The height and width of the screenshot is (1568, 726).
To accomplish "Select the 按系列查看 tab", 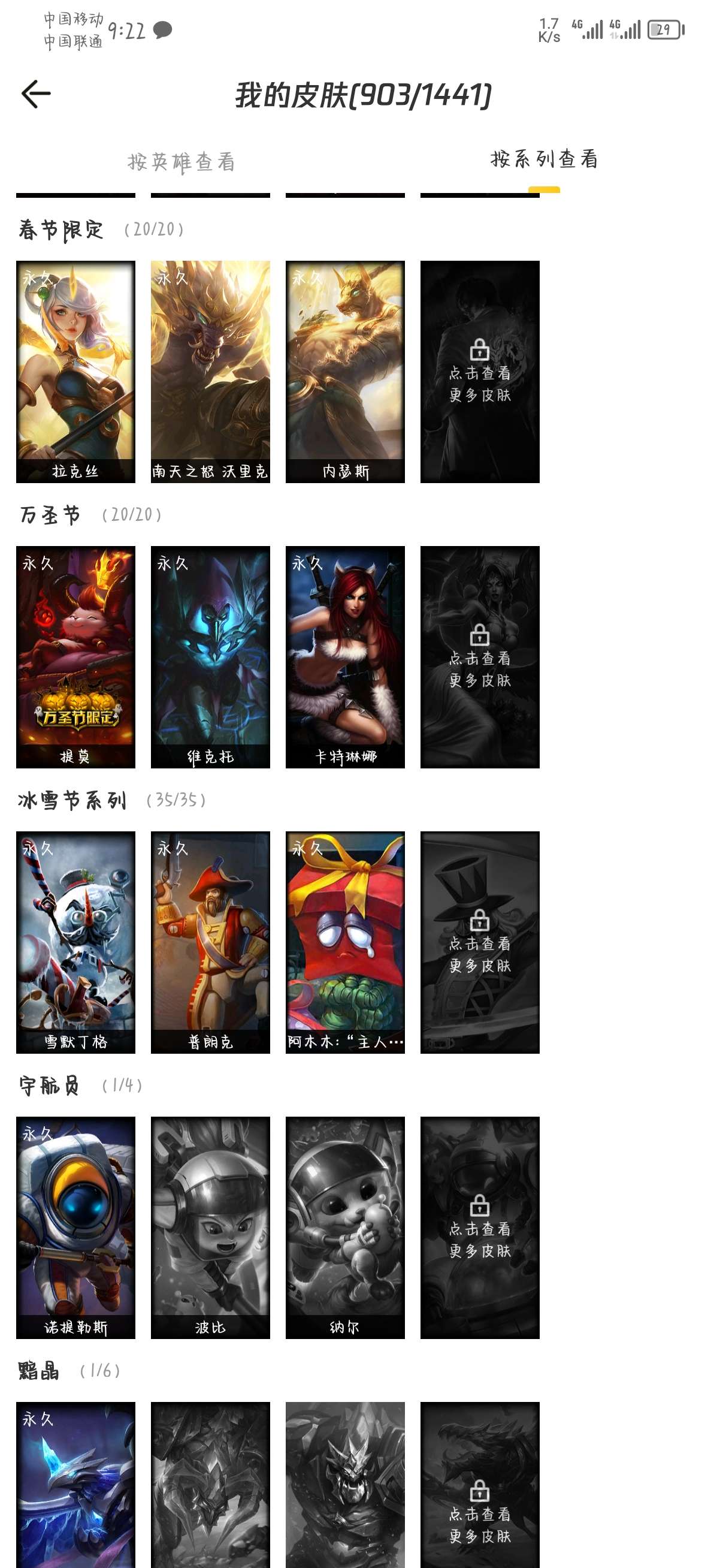I will pyautogui.click(x=544, y=159).
